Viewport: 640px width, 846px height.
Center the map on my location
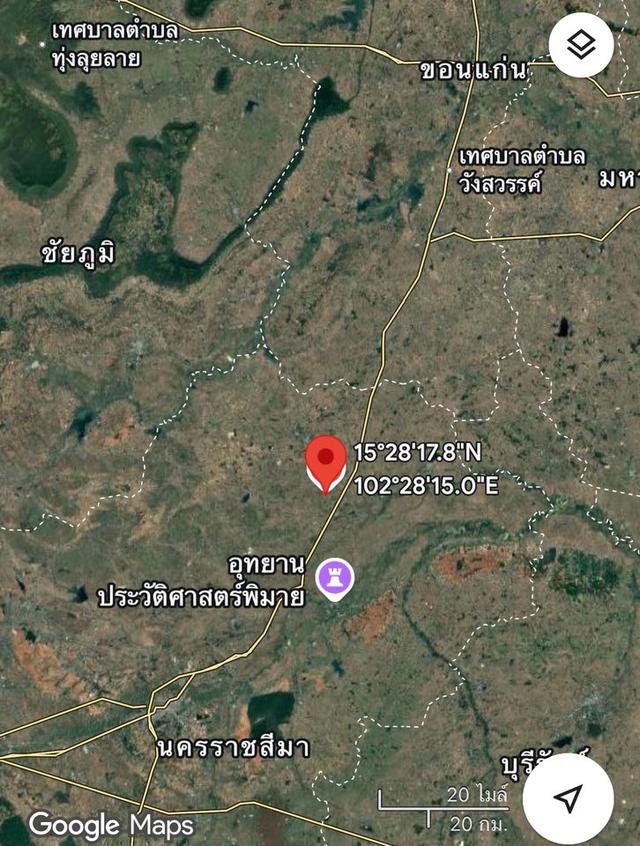point(568,798)
